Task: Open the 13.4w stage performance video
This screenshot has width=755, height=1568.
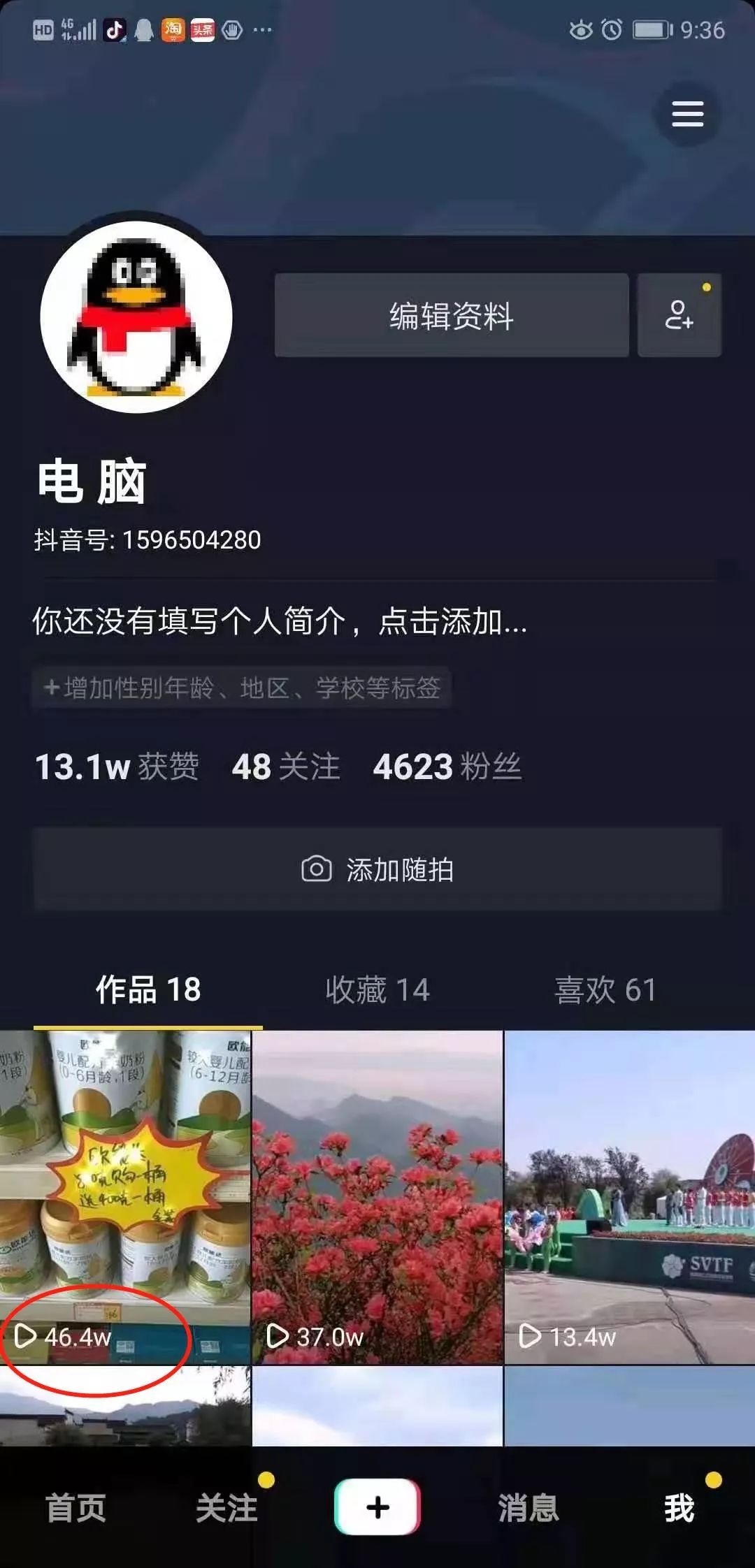Action: (x=630, y=1197)
